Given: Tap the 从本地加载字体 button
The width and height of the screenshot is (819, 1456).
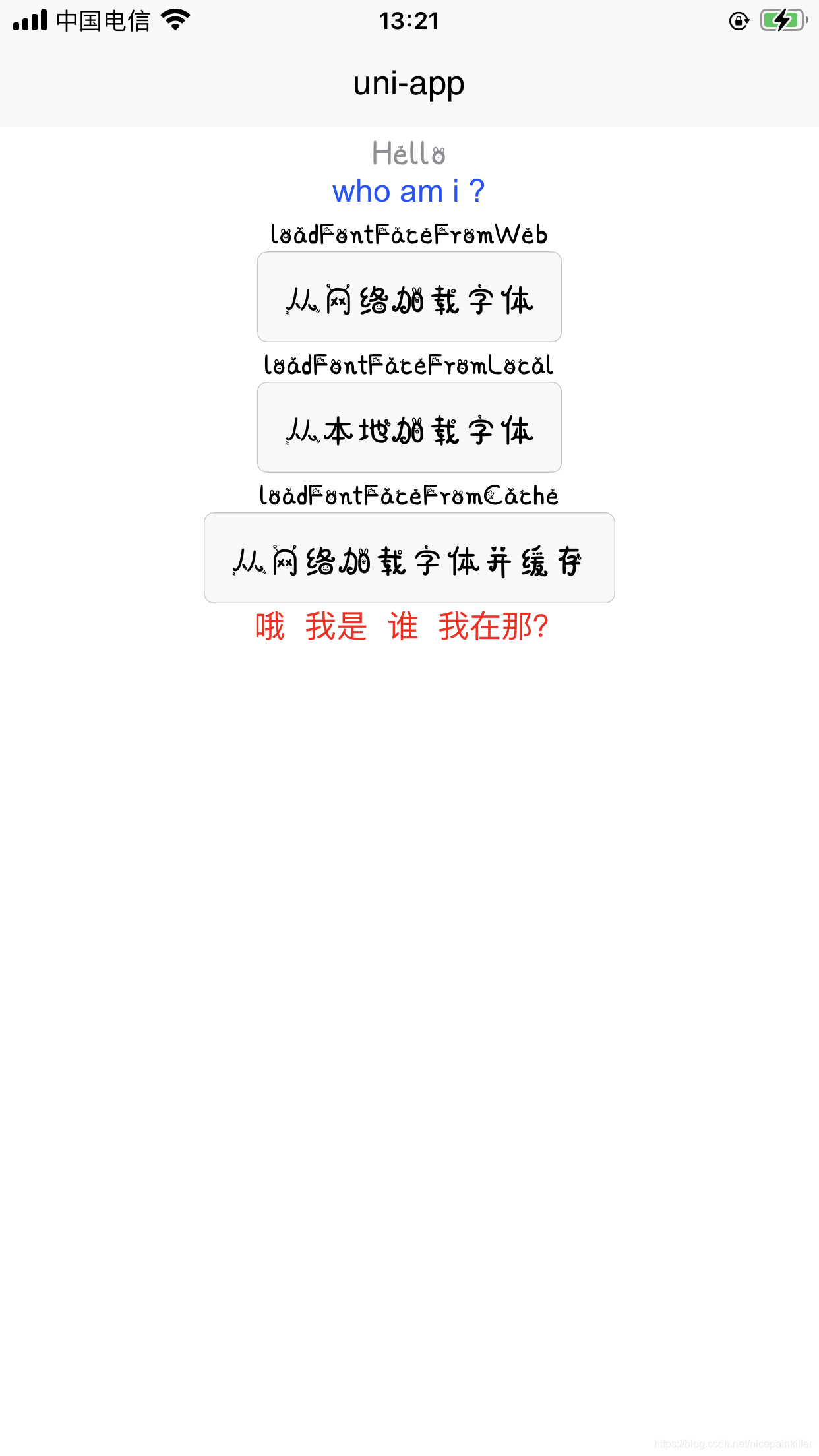Looking at the screenshot, I should coord(409,428).
